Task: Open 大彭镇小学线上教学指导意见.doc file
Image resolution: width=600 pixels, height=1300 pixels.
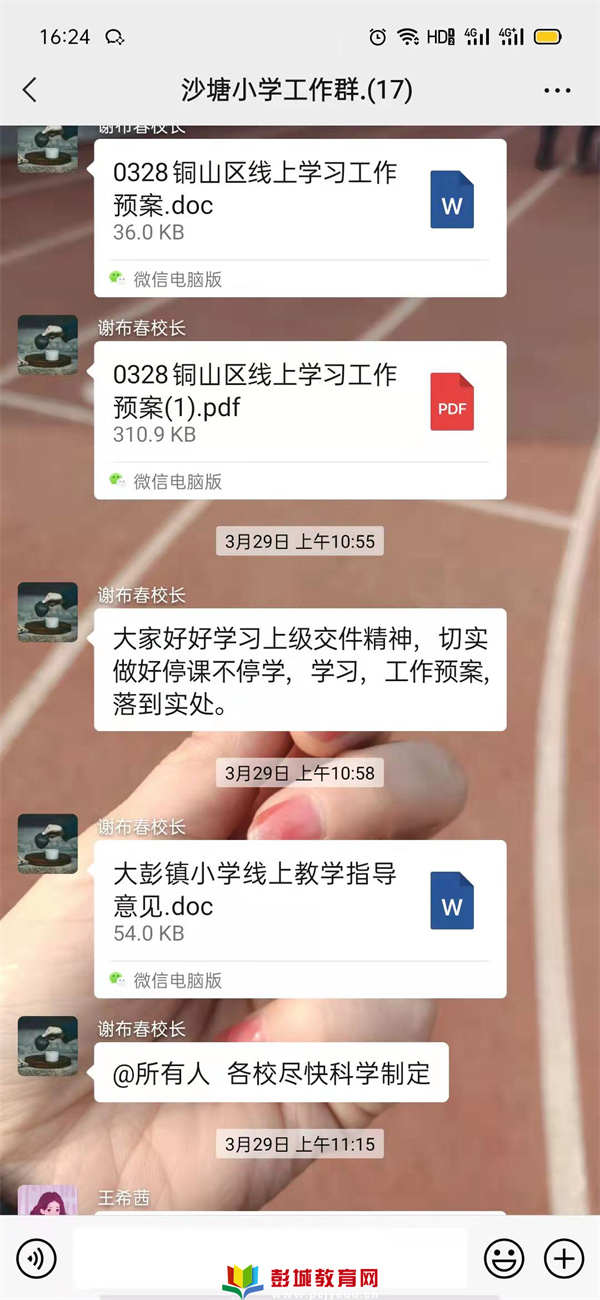Action: click(x=300, y=902)
